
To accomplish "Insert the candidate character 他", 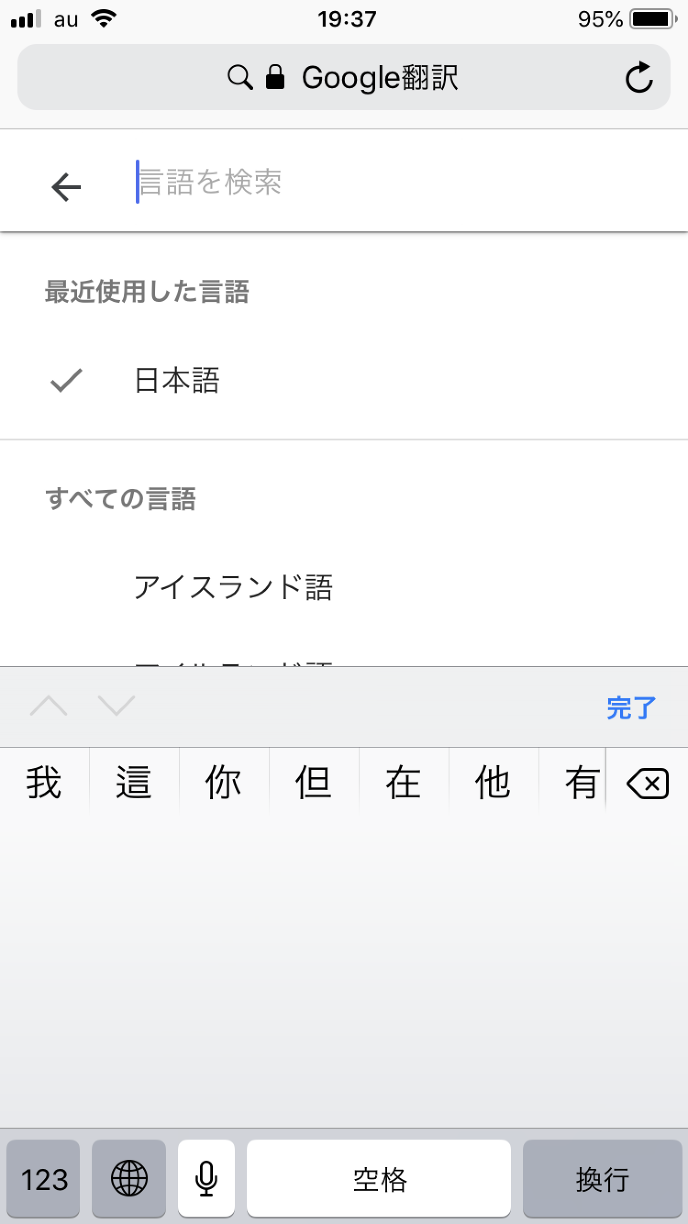I will tap(493, 782).
